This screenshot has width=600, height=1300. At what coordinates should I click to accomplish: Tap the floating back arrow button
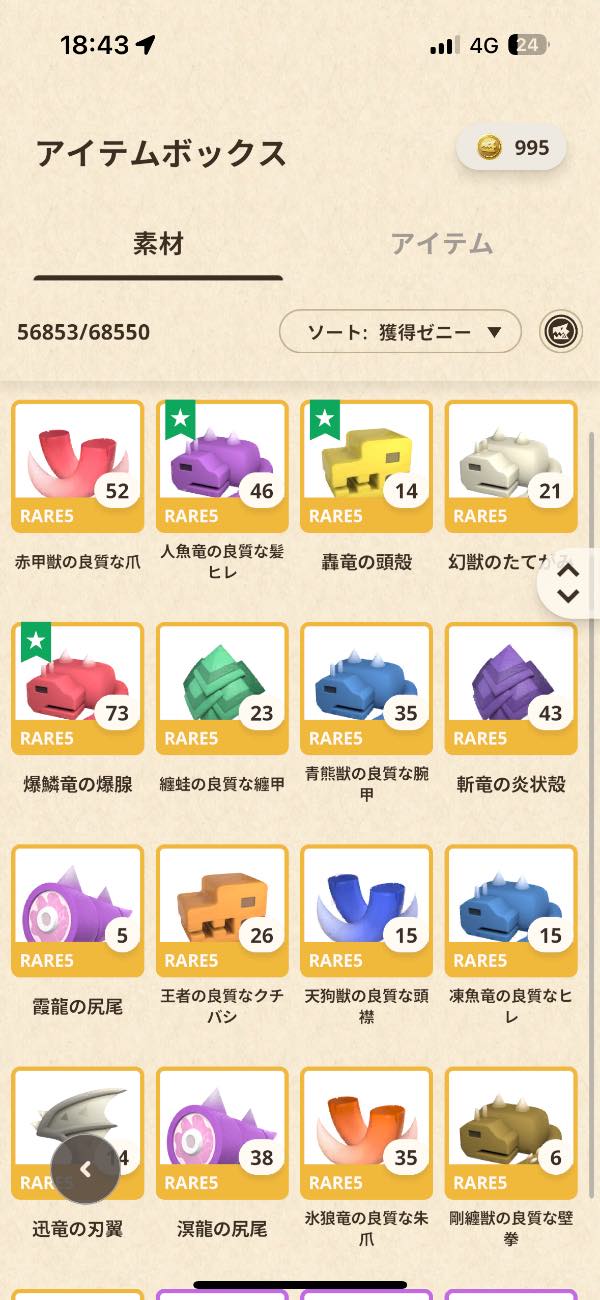[x=86, y=1169]
